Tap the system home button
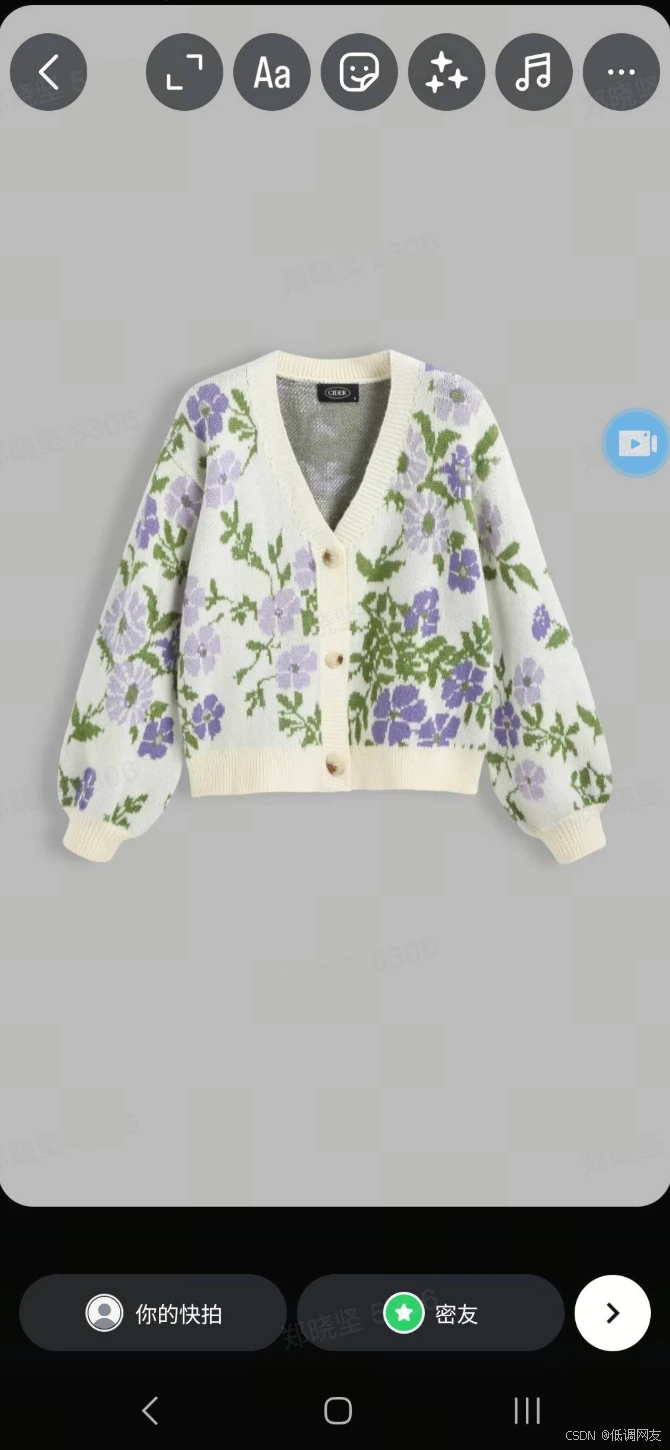Viewport: 670px width, 1450px height. pyautogui.click(x=338, y=1410)
